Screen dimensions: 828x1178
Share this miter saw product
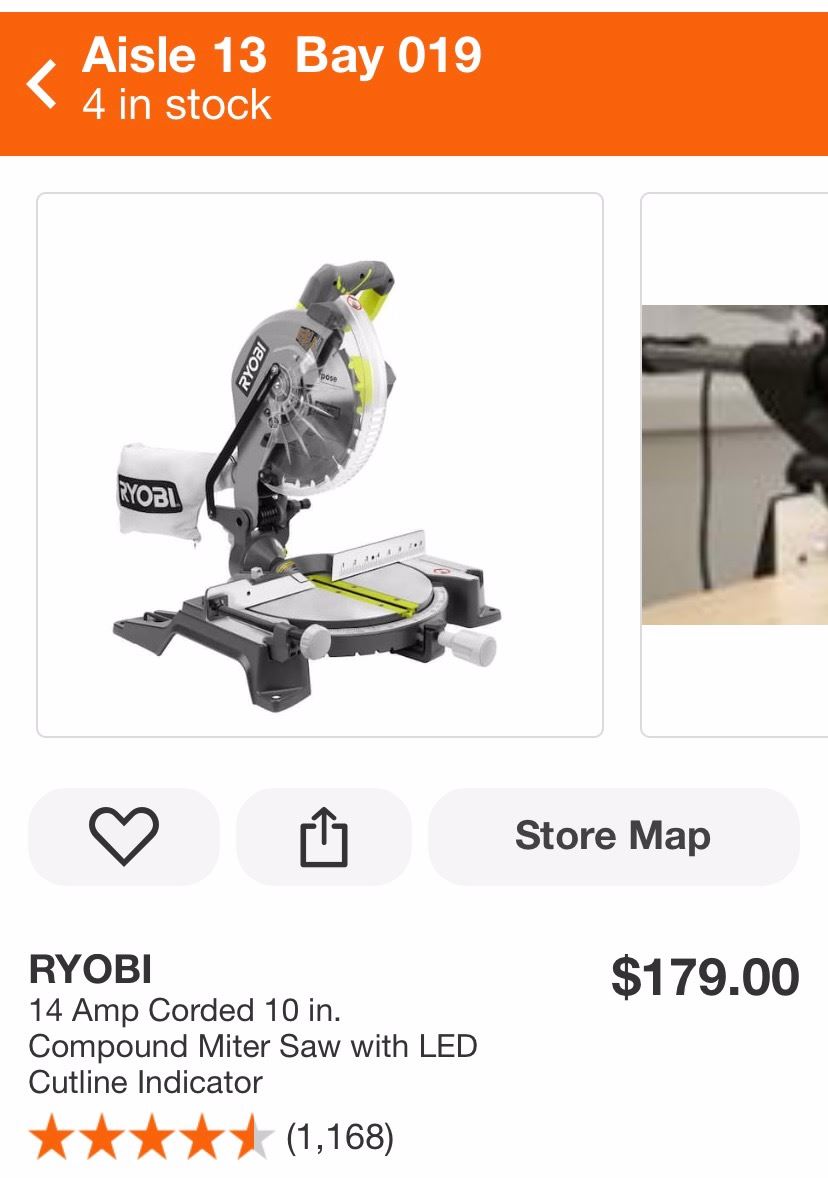coord(324,836)
